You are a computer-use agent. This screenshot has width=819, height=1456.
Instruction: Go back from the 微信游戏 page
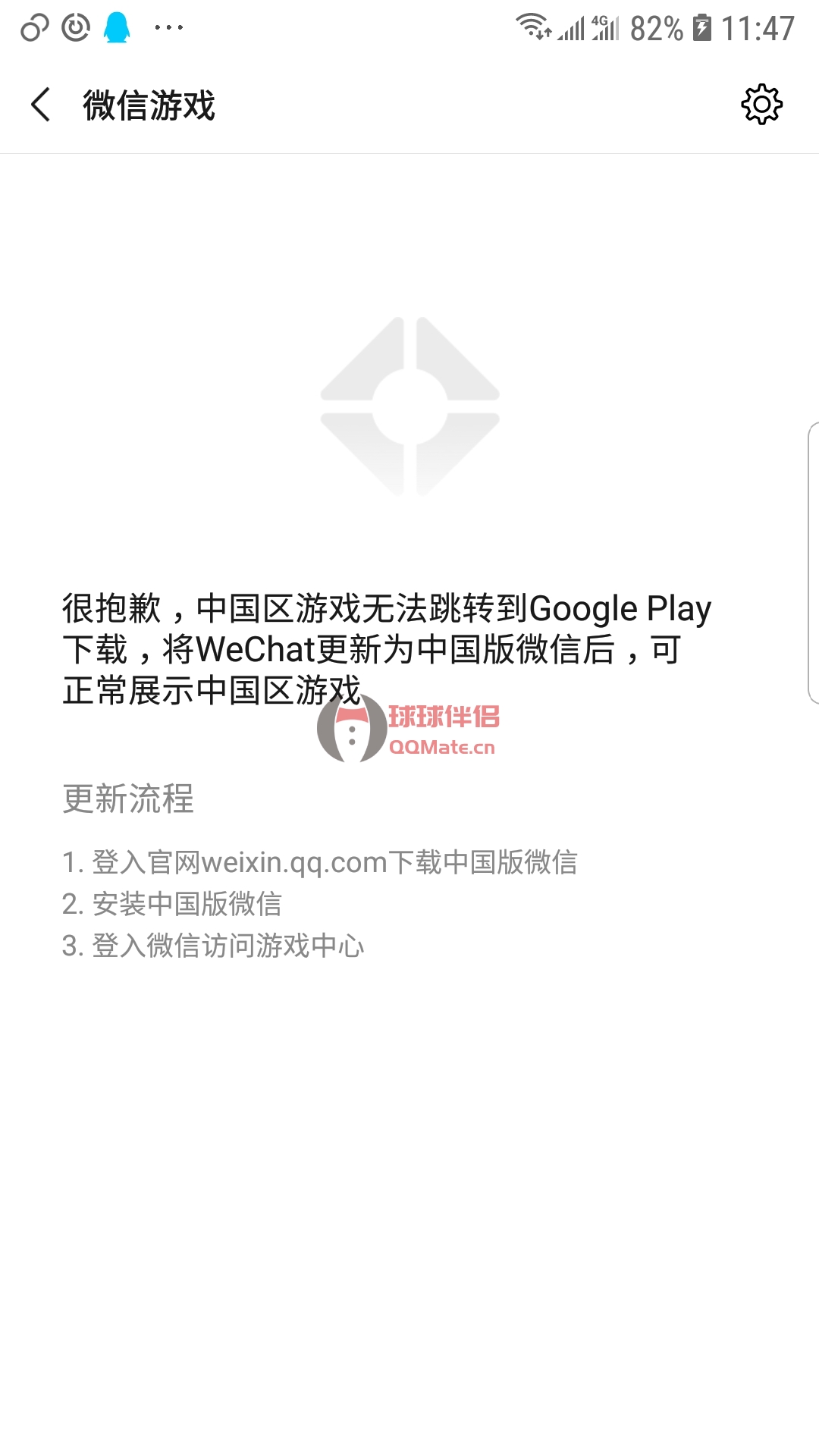pyautogui.click(x=42, y=105)
